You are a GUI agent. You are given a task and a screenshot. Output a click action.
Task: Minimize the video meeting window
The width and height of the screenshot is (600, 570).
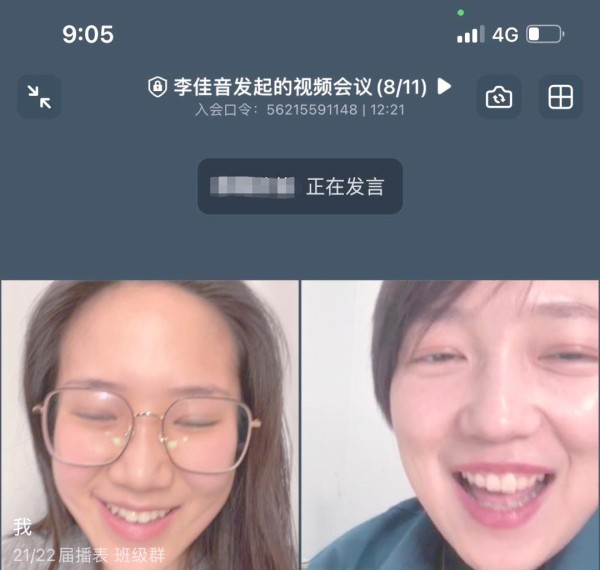pos(39,97)
